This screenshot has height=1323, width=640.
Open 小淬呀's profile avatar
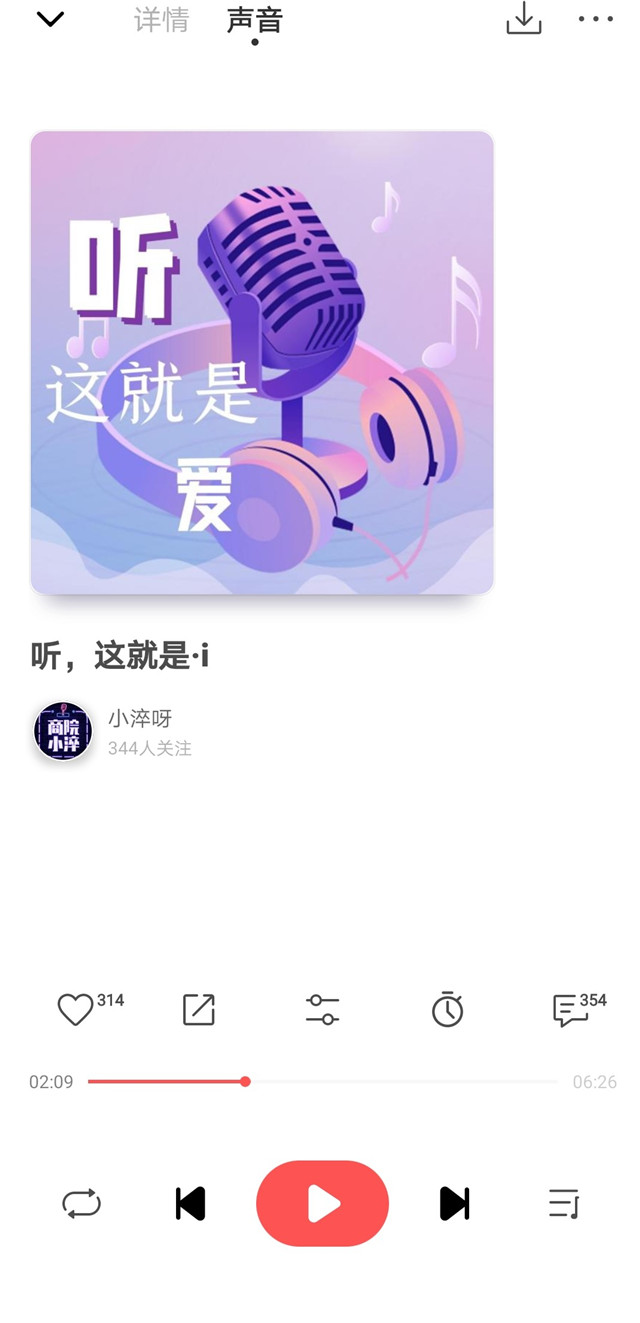[x=63, y=731]
